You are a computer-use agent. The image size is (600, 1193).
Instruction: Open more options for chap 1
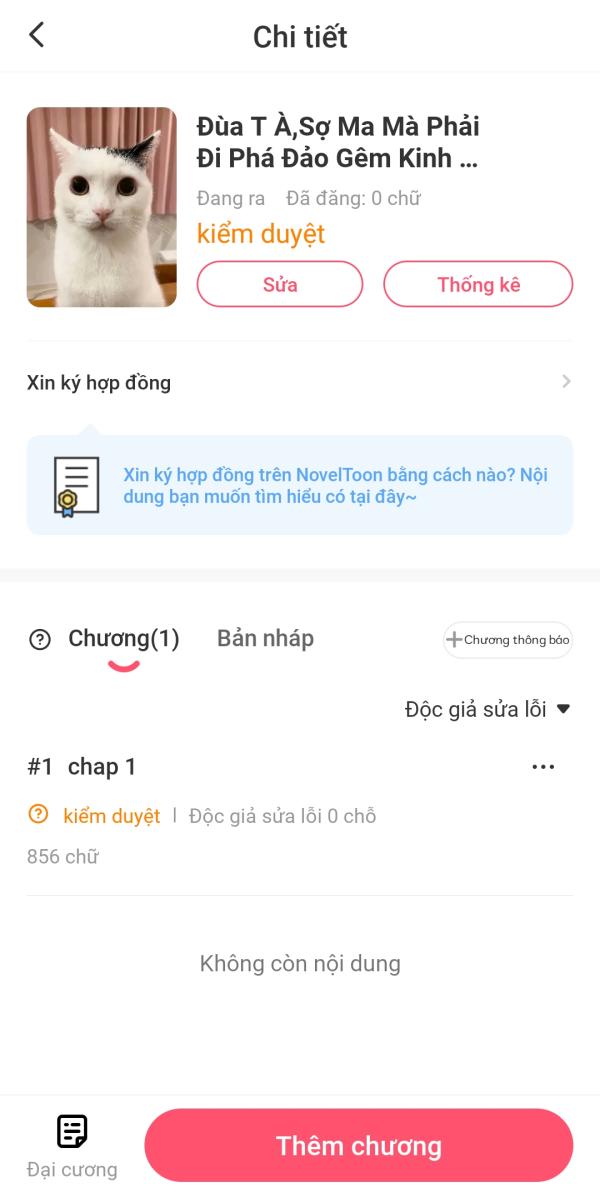pyautogui.click(x=543, y=767)
